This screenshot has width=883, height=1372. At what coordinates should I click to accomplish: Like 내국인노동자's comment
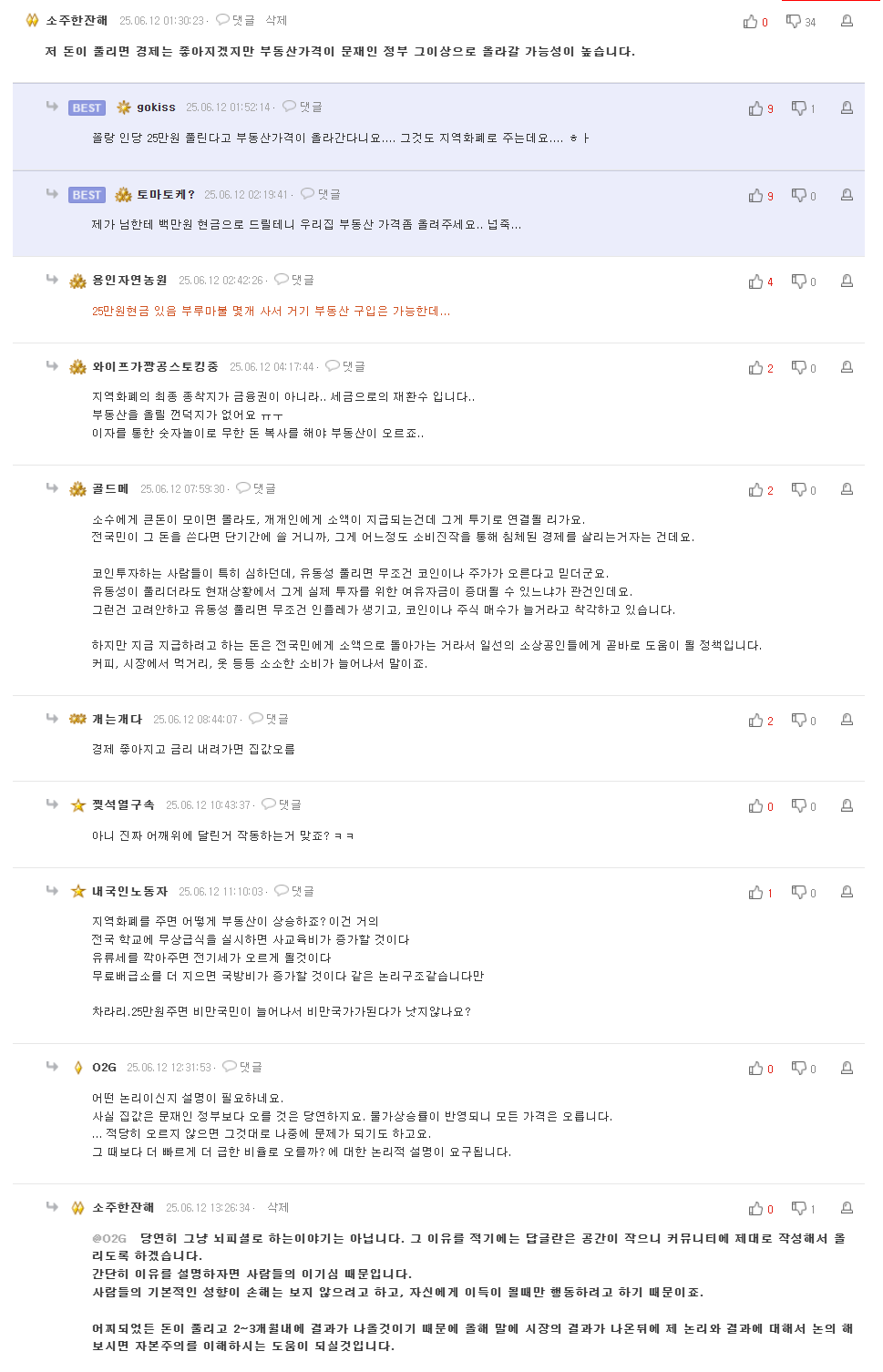(x=756, y=893)
